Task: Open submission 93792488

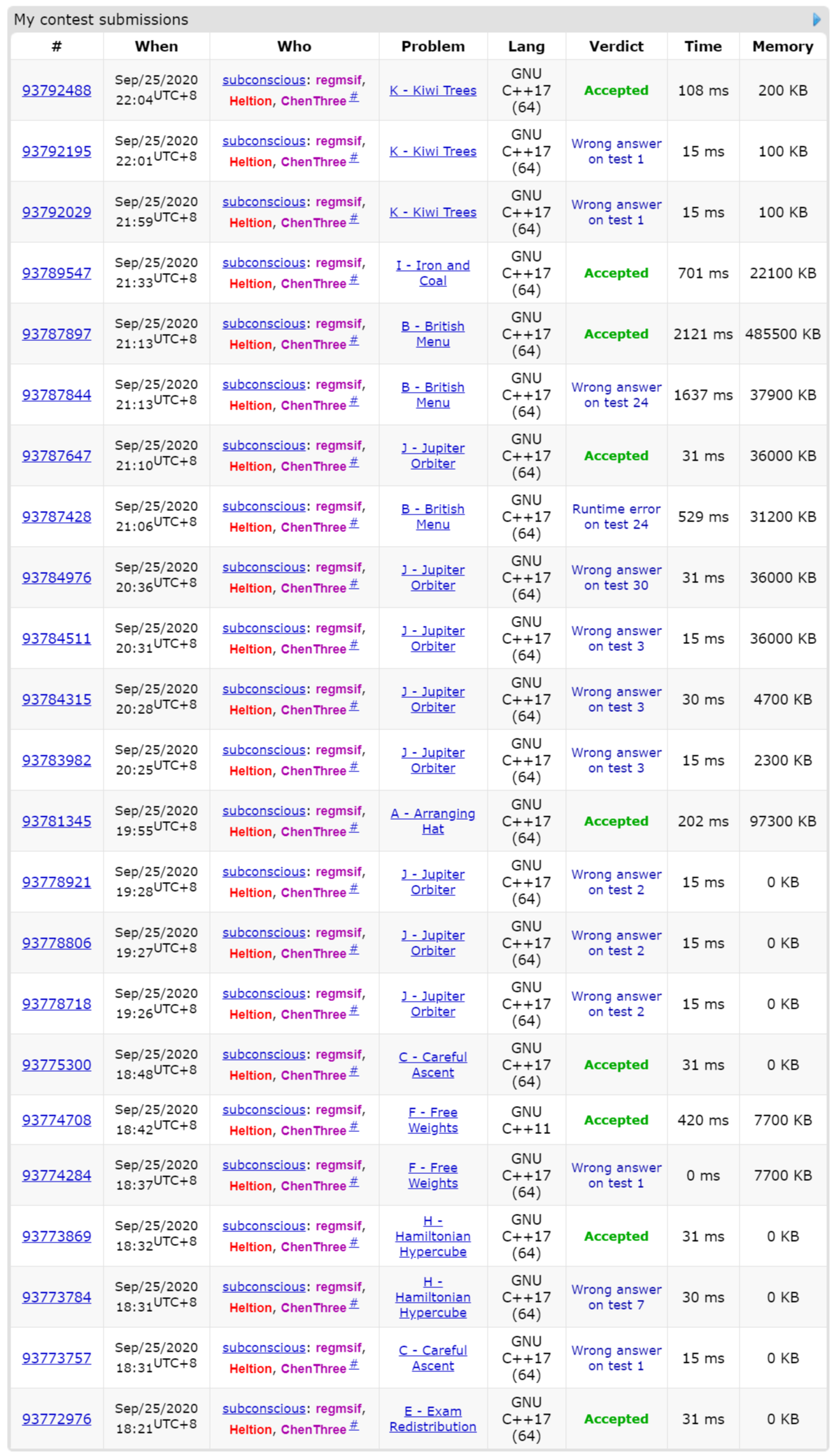Action: click(57, 90)
